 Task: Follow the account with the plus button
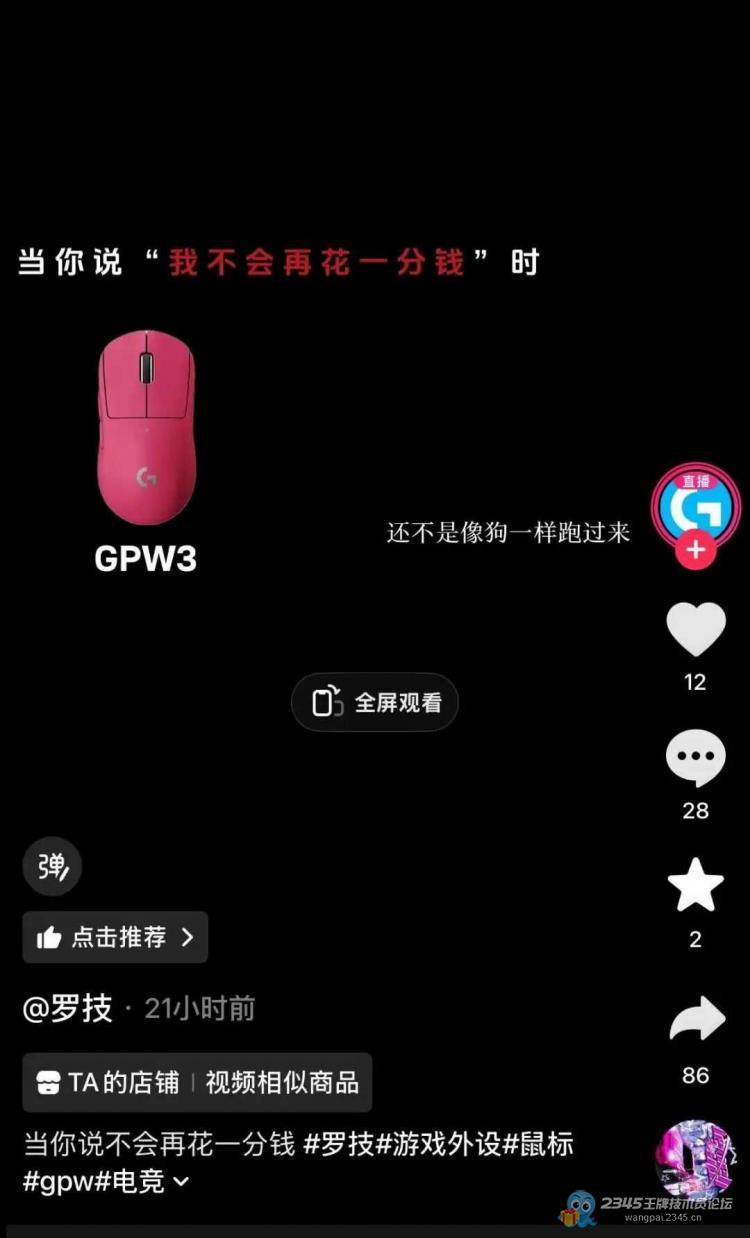pos(696,550)
